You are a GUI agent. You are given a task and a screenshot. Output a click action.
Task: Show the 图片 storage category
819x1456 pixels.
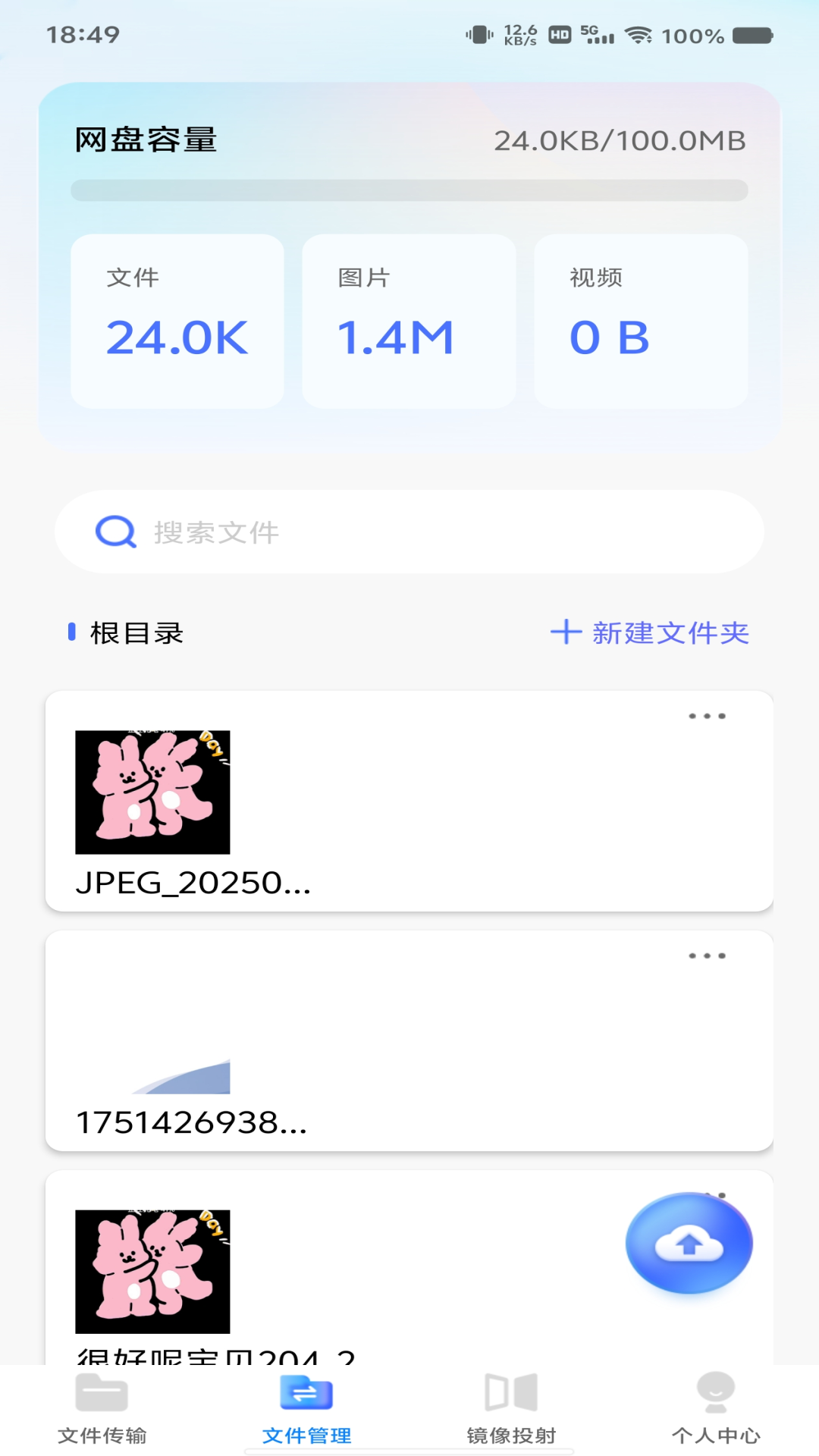pos(409,321)
